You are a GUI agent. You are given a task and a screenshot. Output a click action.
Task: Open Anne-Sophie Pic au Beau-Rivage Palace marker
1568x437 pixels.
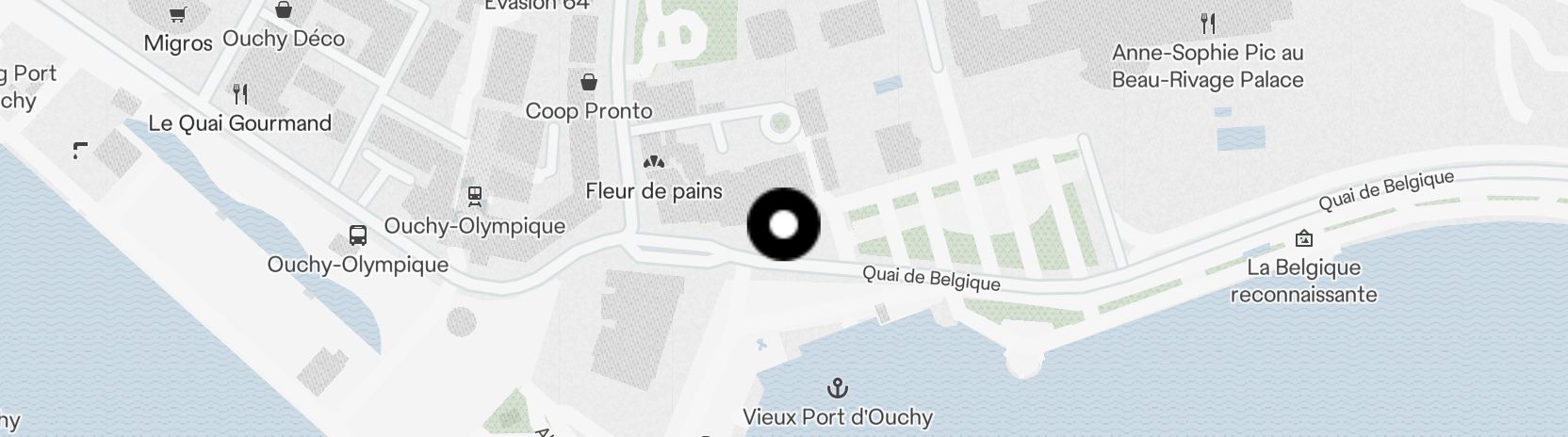tap(1207, 24)
